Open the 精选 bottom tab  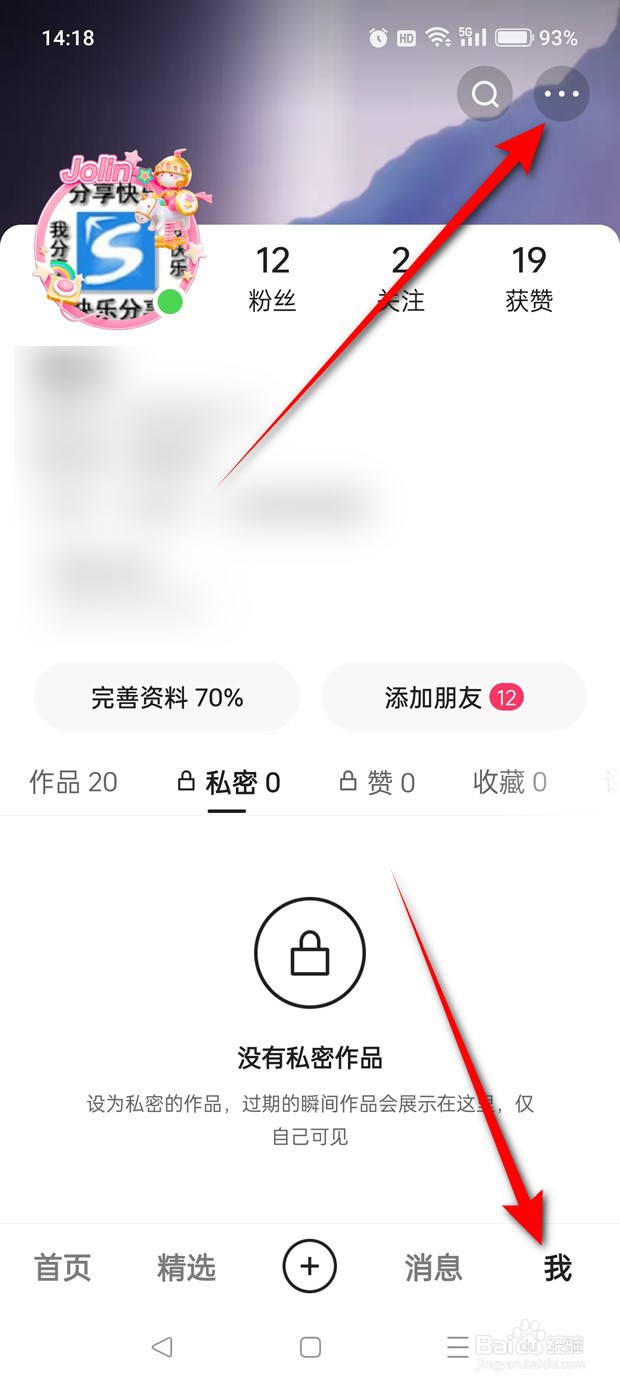point(186,1268)
